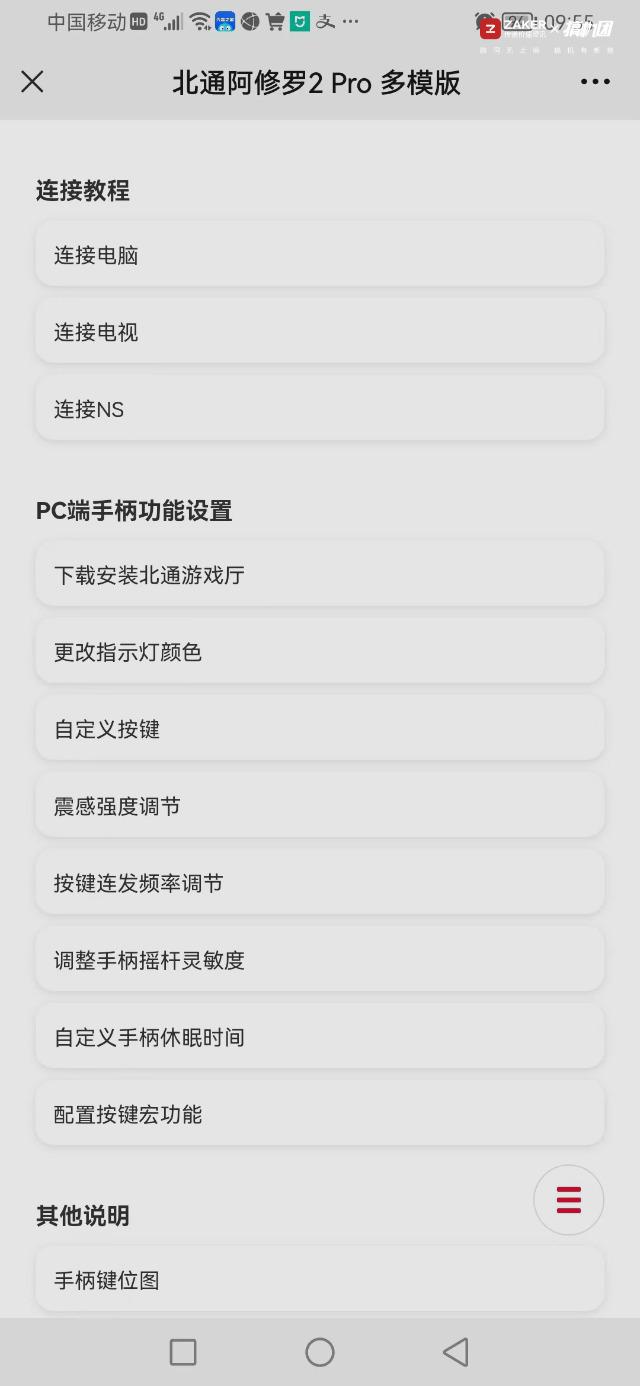Open the 连接电视 tutorial
Image resolution: width=640 pixels, height=1386 pixels.
coord(320,332)
